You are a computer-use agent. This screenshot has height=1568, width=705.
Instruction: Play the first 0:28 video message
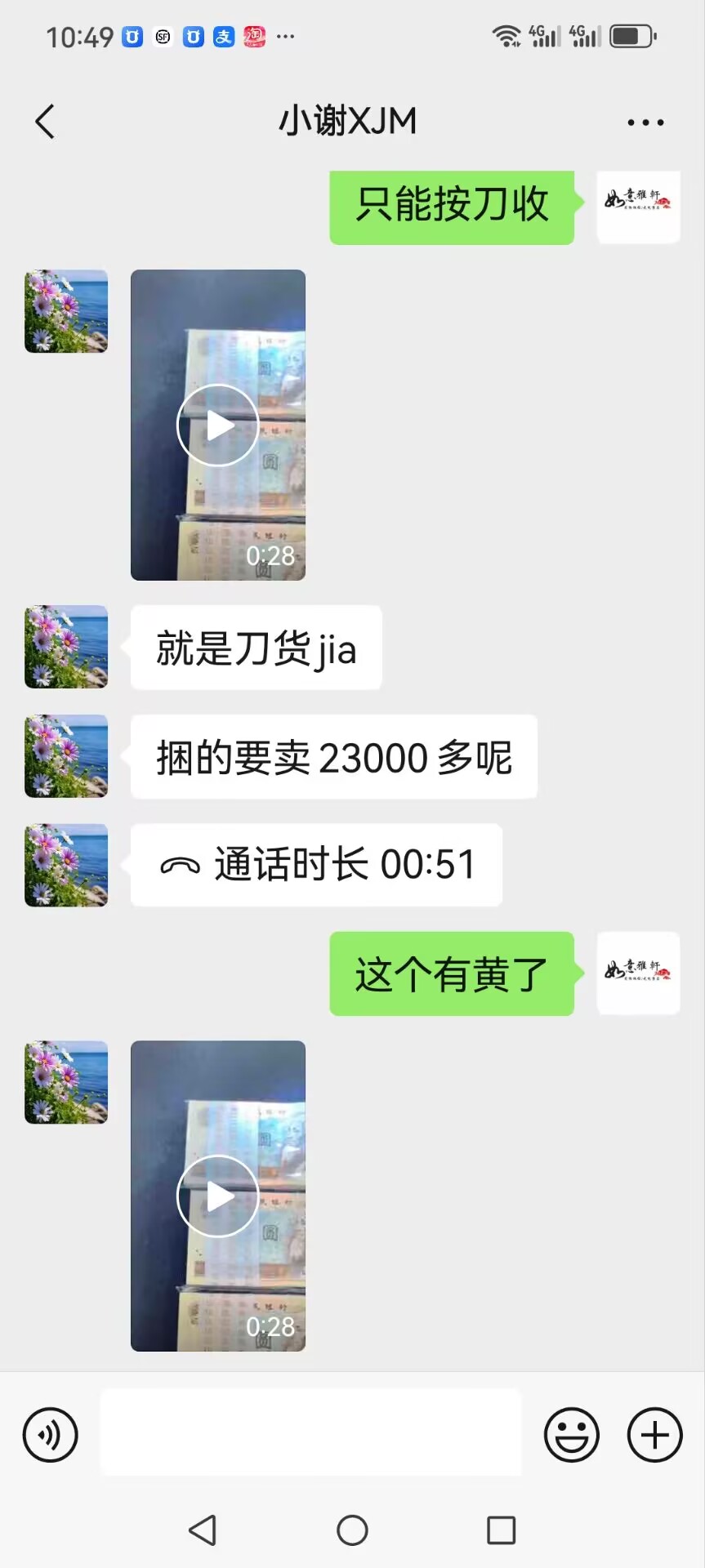point(218,425)
